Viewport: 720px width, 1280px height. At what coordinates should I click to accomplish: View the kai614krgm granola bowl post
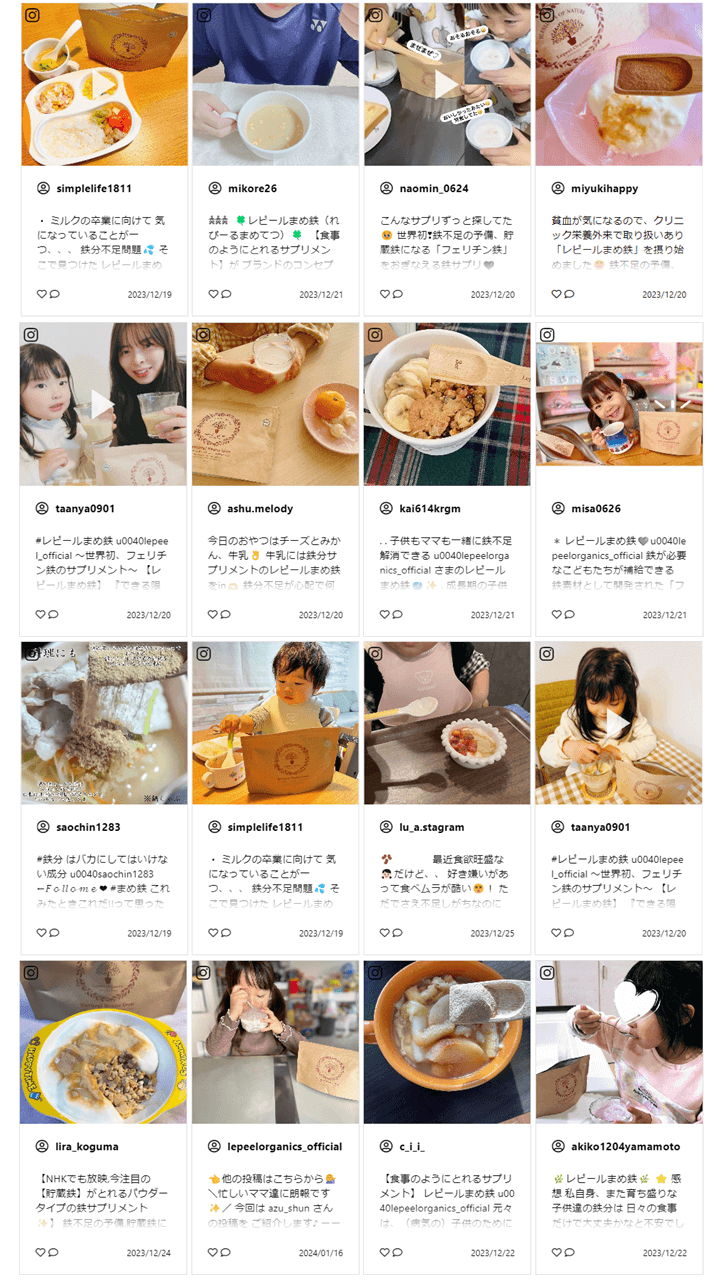pos(447,404)
